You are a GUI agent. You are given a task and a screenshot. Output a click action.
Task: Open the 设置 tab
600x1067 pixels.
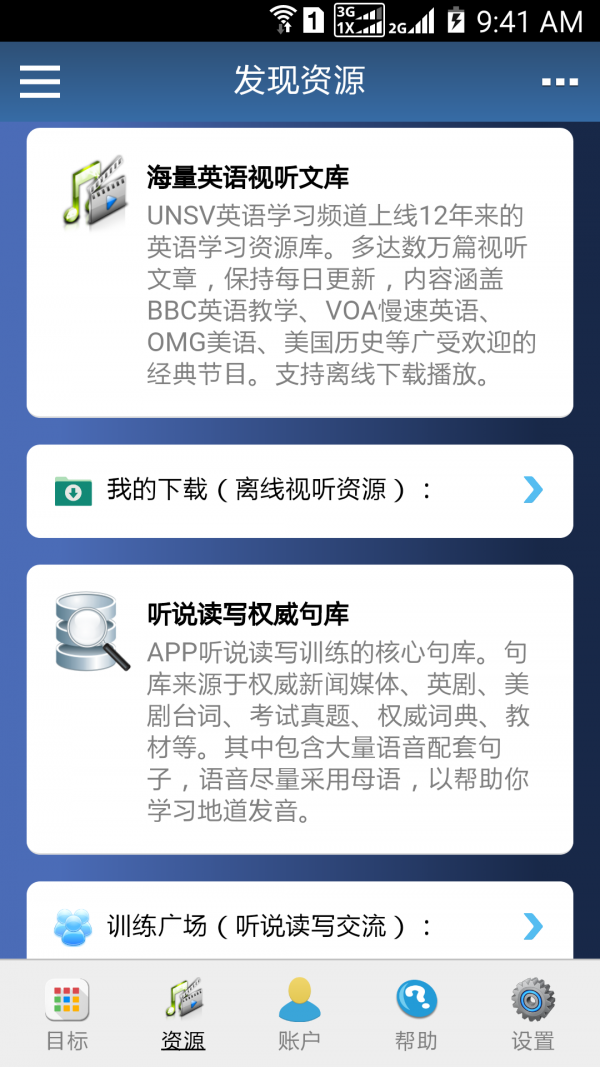click(x=533, y=1014)
